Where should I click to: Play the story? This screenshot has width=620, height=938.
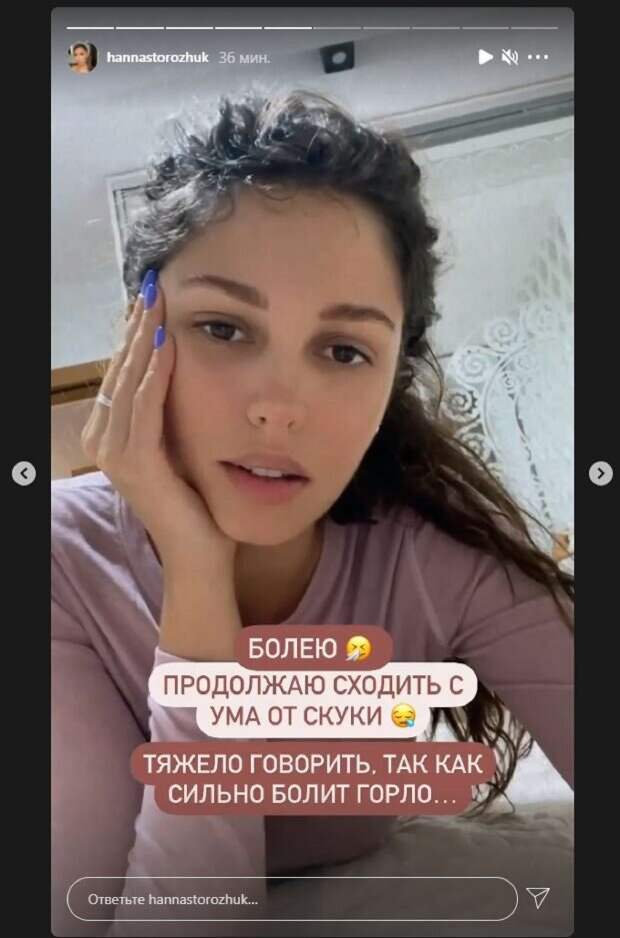coord(485,57)
